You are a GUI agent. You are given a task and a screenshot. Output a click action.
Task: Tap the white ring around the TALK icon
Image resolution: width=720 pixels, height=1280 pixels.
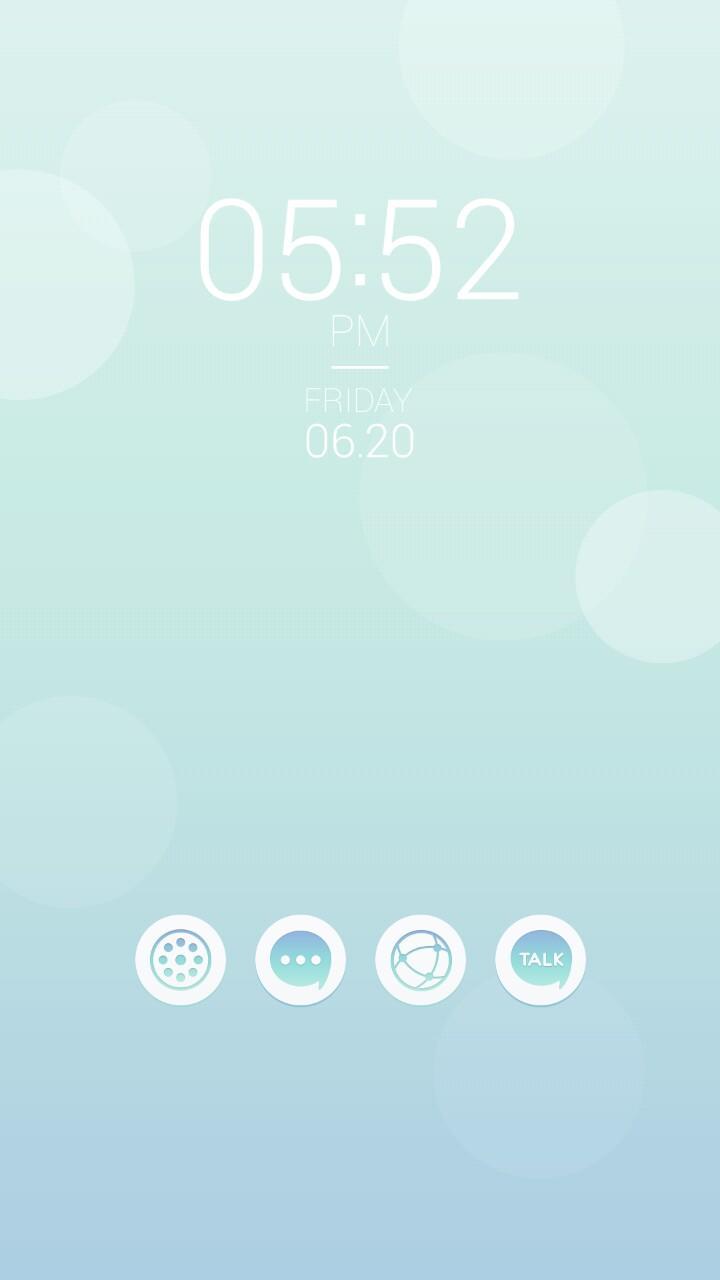tap(540, 922)
